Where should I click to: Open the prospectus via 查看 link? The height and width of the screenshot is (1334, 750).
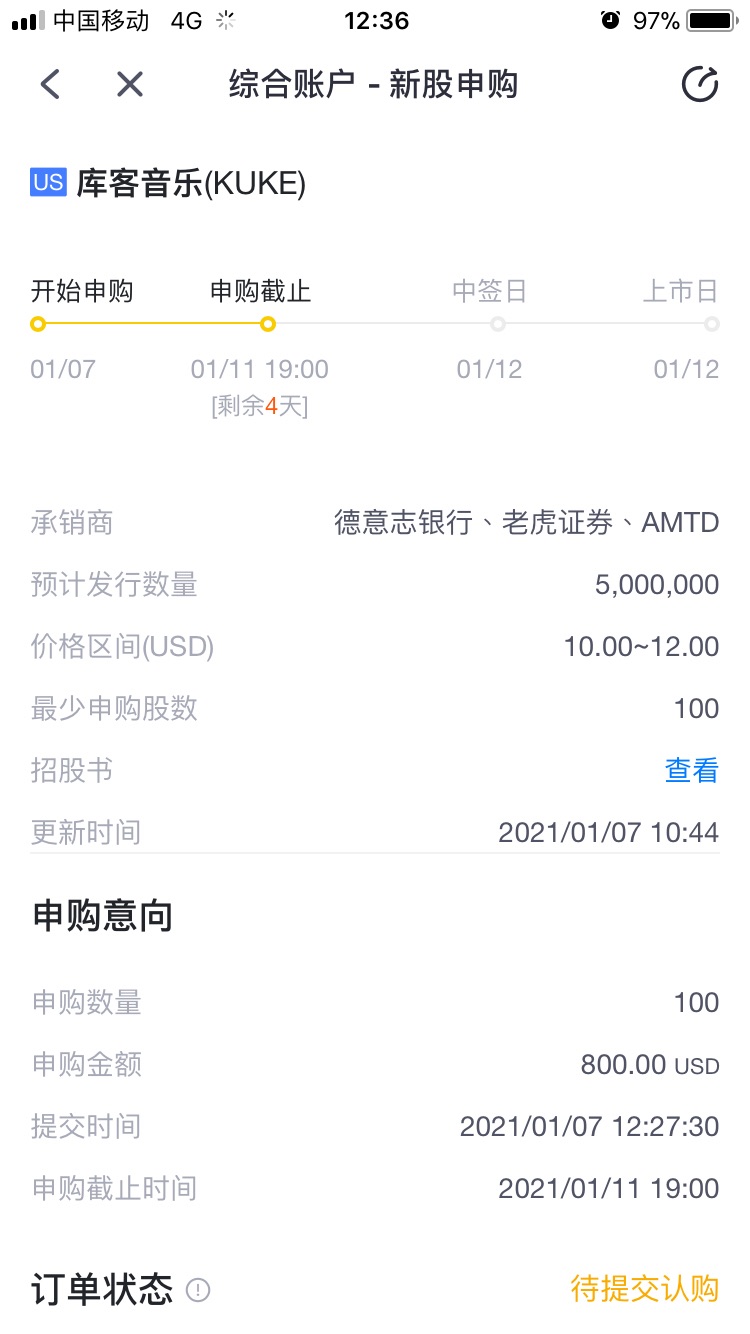point(692,770)
